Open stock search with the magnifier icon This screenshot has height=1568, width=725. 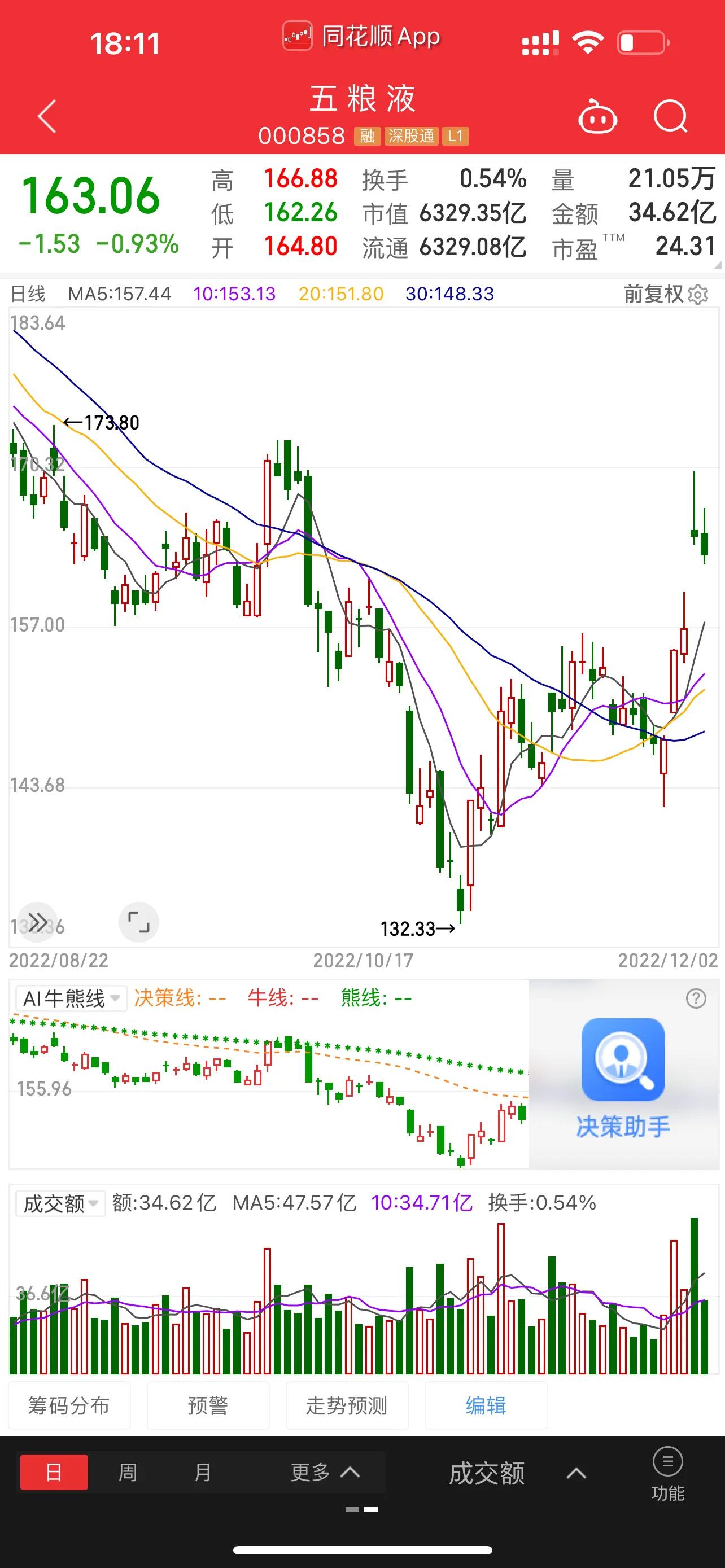pyautogui.click(x=671, y=116)
